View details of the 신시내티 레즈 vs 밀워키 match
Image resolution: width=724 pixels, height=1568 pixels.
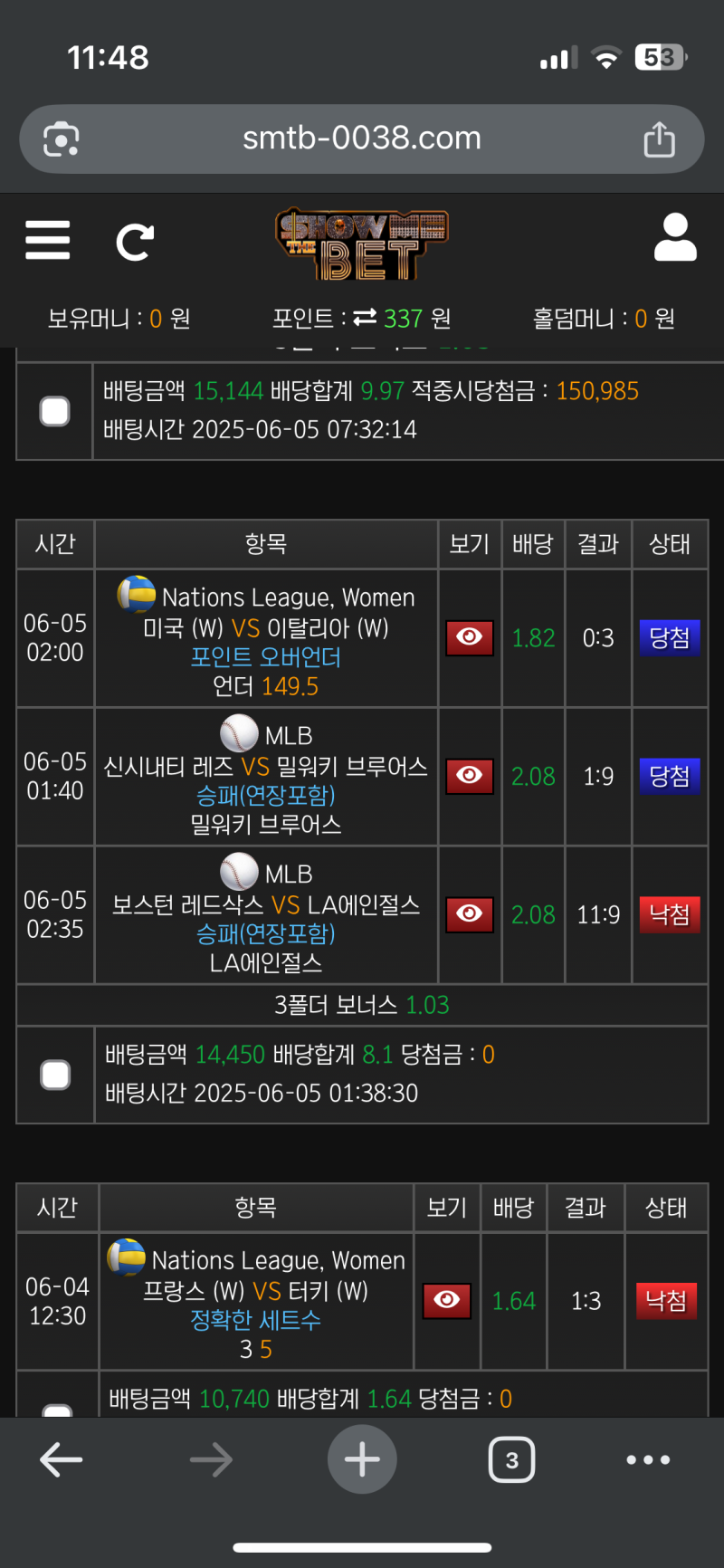(469, 776)
